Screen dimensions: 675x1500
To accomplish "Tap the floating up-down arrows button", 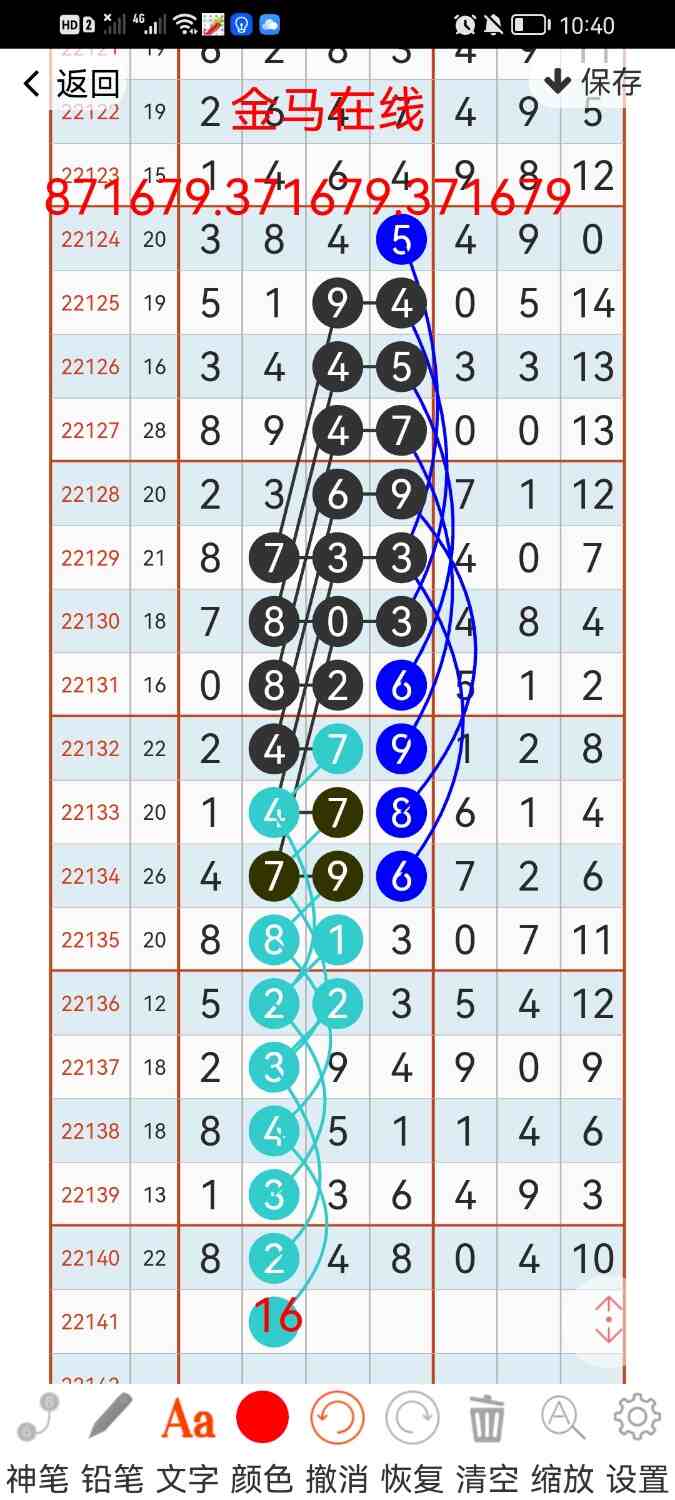I will pos(609,1321).
